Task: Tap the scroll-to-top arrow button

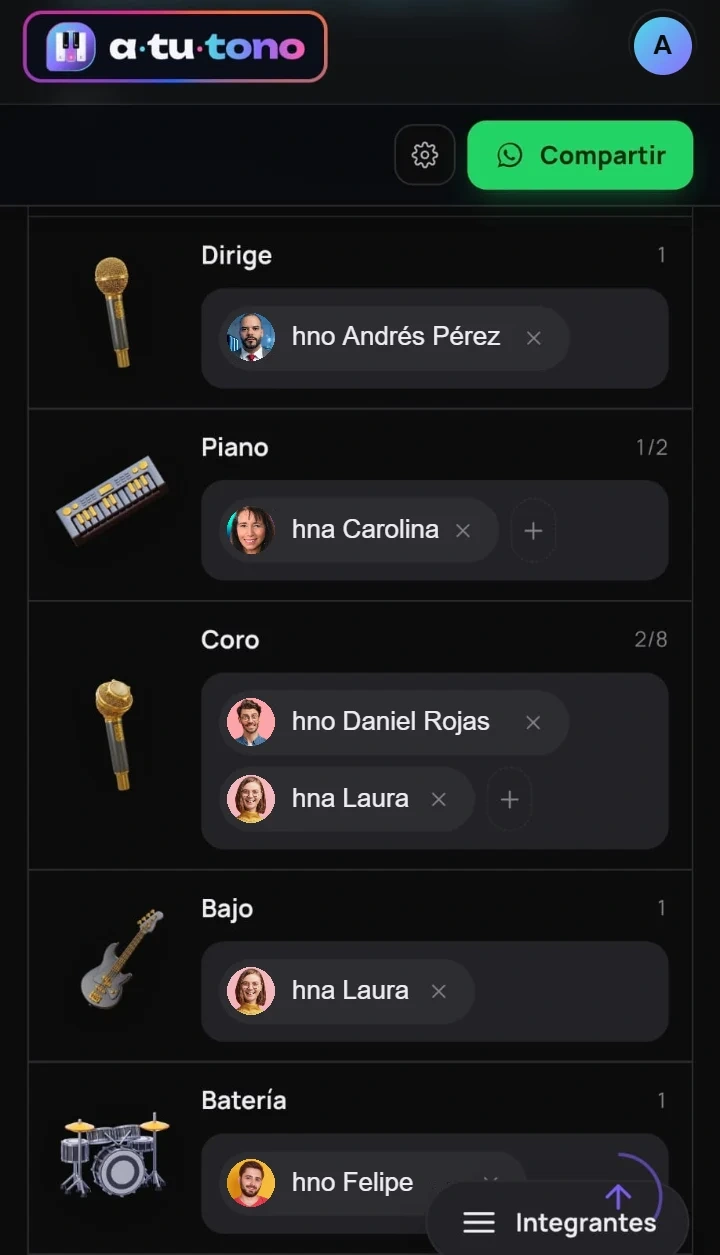Action: click(619, 1196)
